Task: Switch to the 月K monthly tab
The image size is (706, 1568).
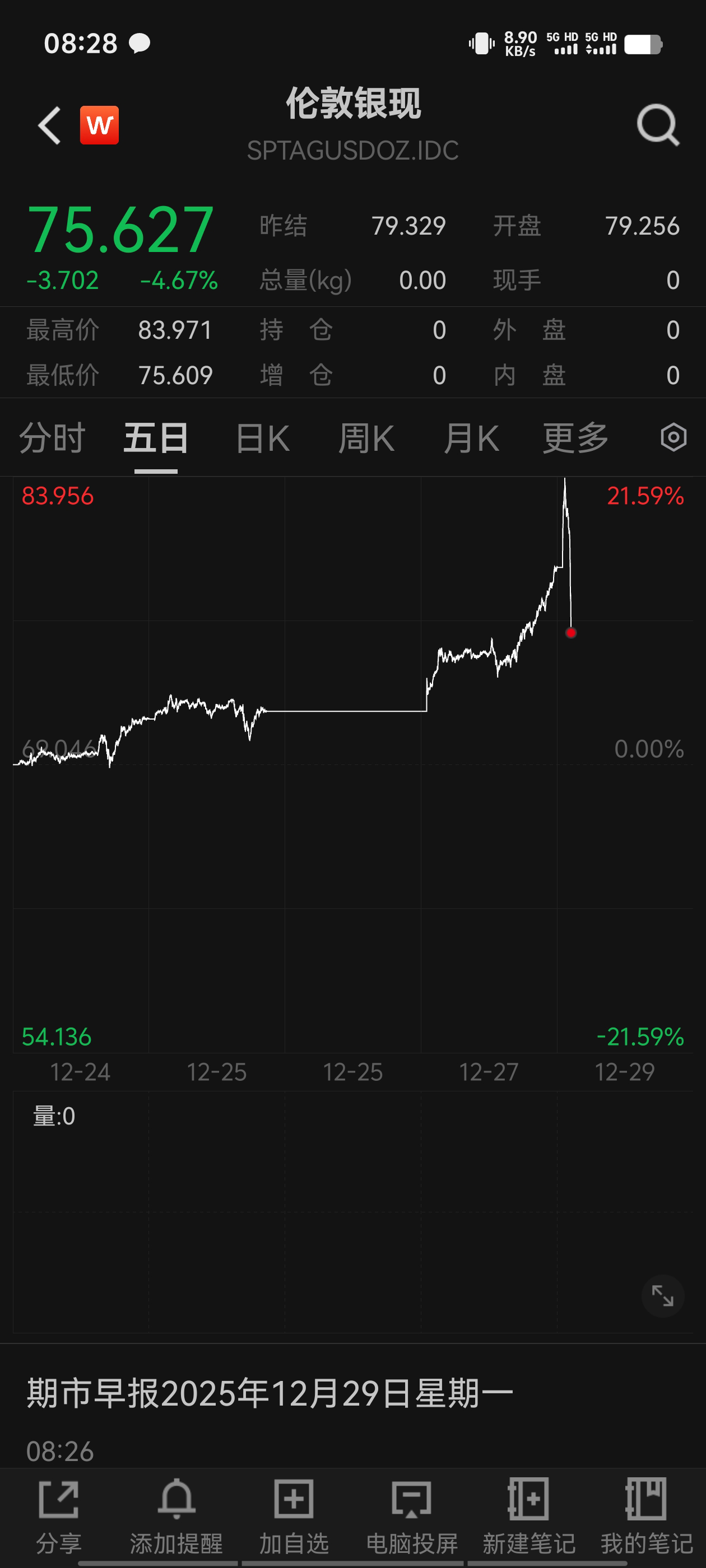Action: click(471, 438)
